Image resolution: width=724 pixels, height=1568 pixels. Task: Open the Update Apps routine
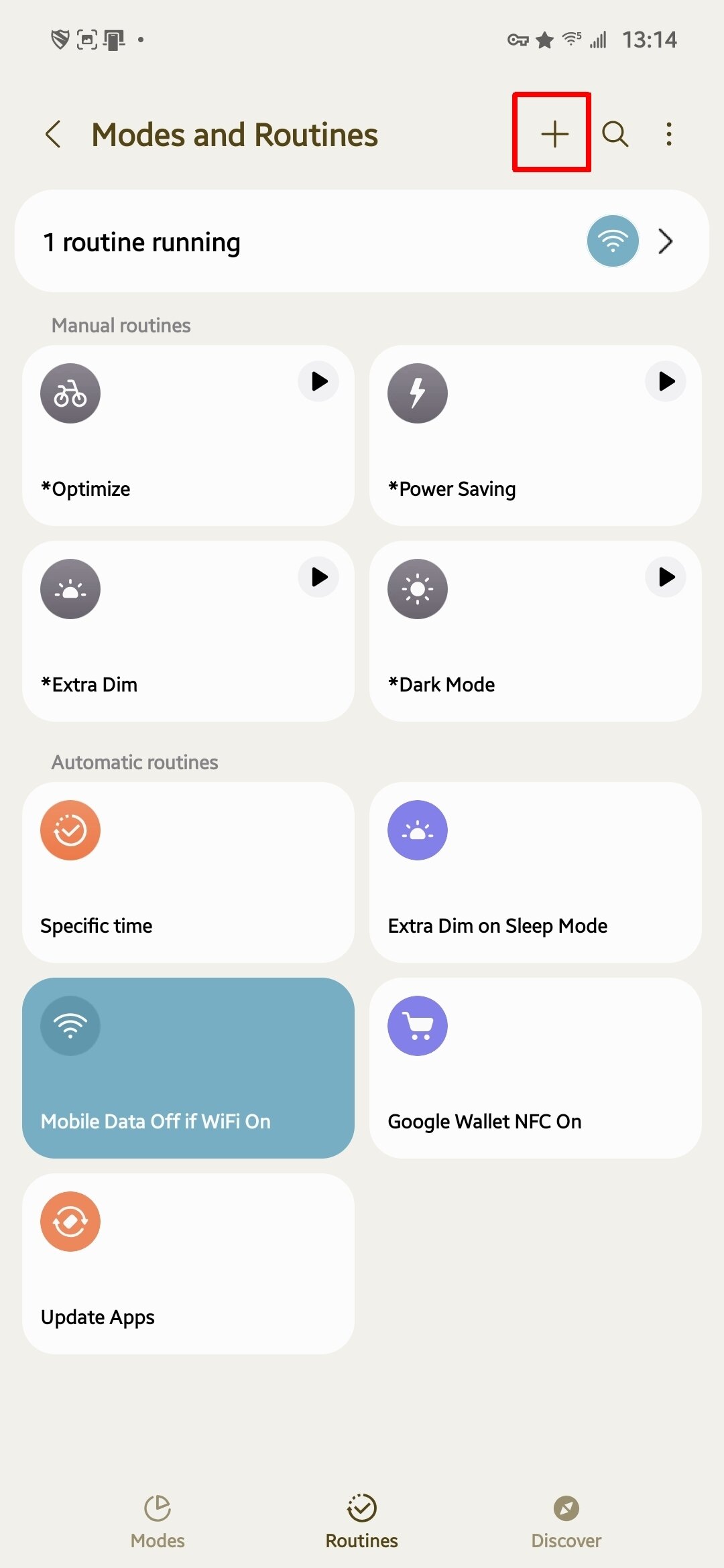[188, 1264]
